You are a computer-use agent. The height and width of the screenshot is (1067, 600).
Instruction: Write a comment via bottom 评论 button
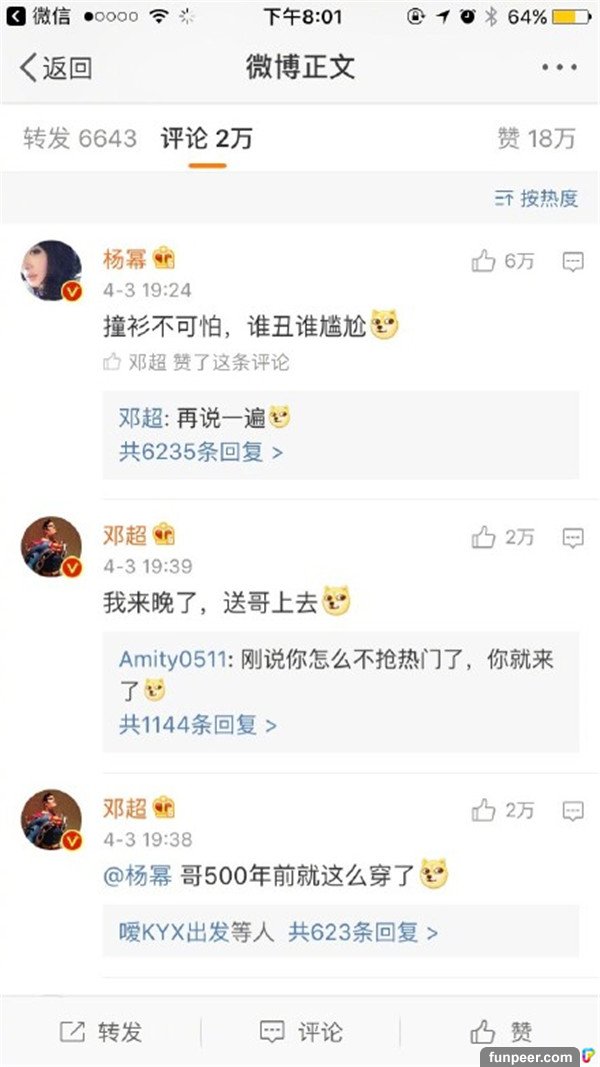pos(300,1032)
